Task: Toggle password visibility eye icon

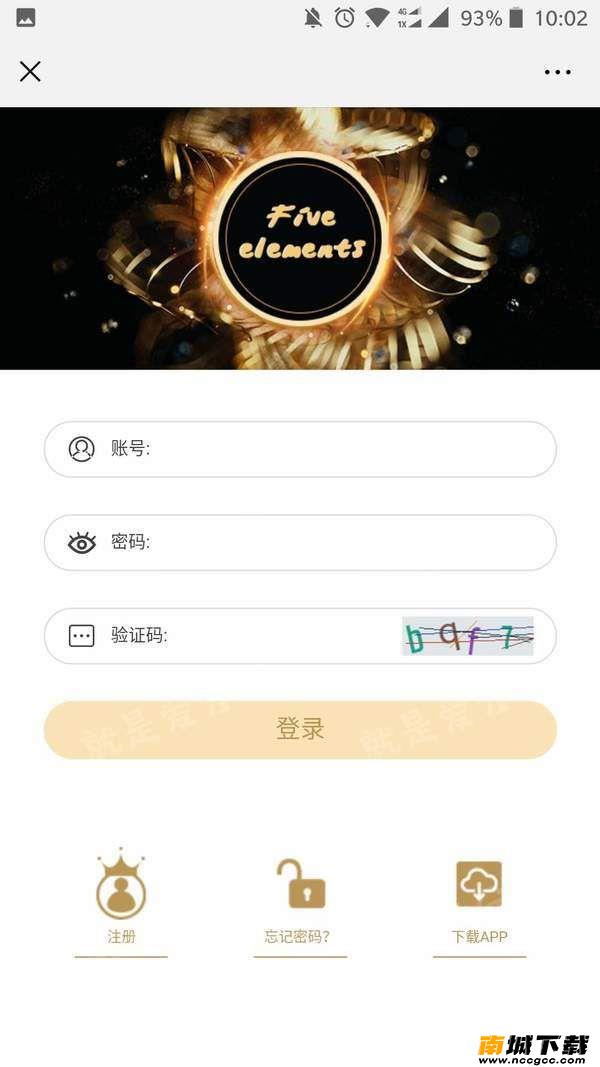Action: [x=82, y=543]
